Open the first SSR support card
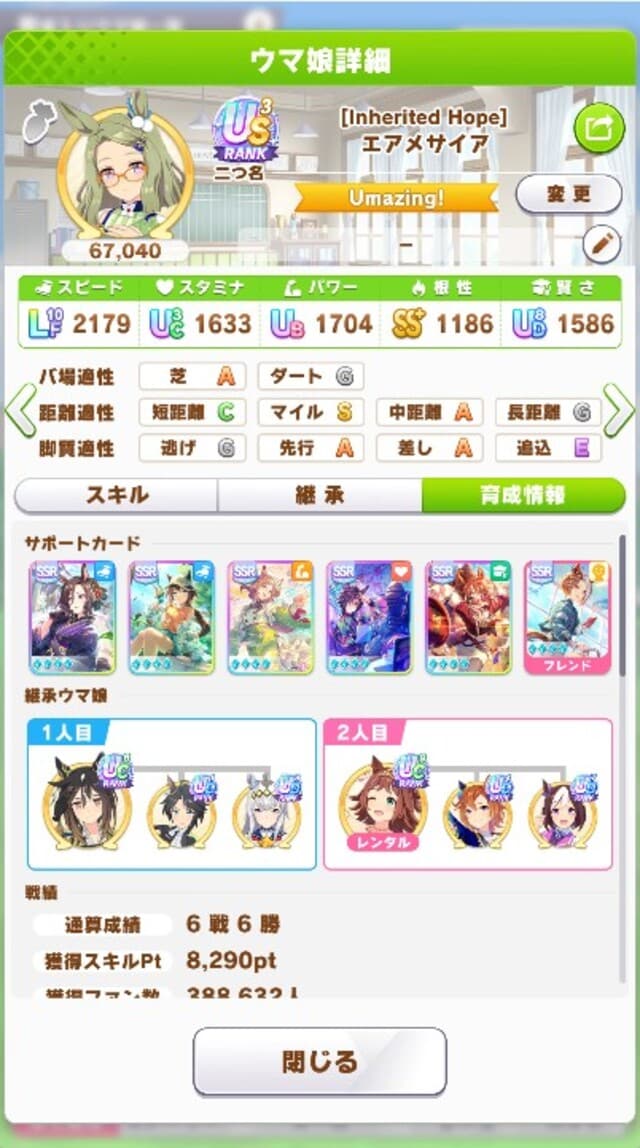Image resolution: width=640 pixels, height=1148 pixels. click(73, 616)
